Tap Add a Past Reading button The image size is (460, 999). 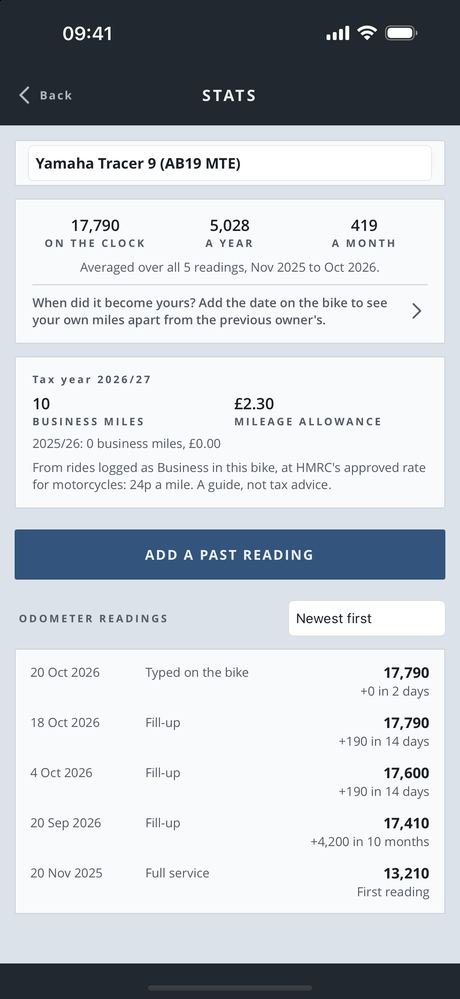229,554
